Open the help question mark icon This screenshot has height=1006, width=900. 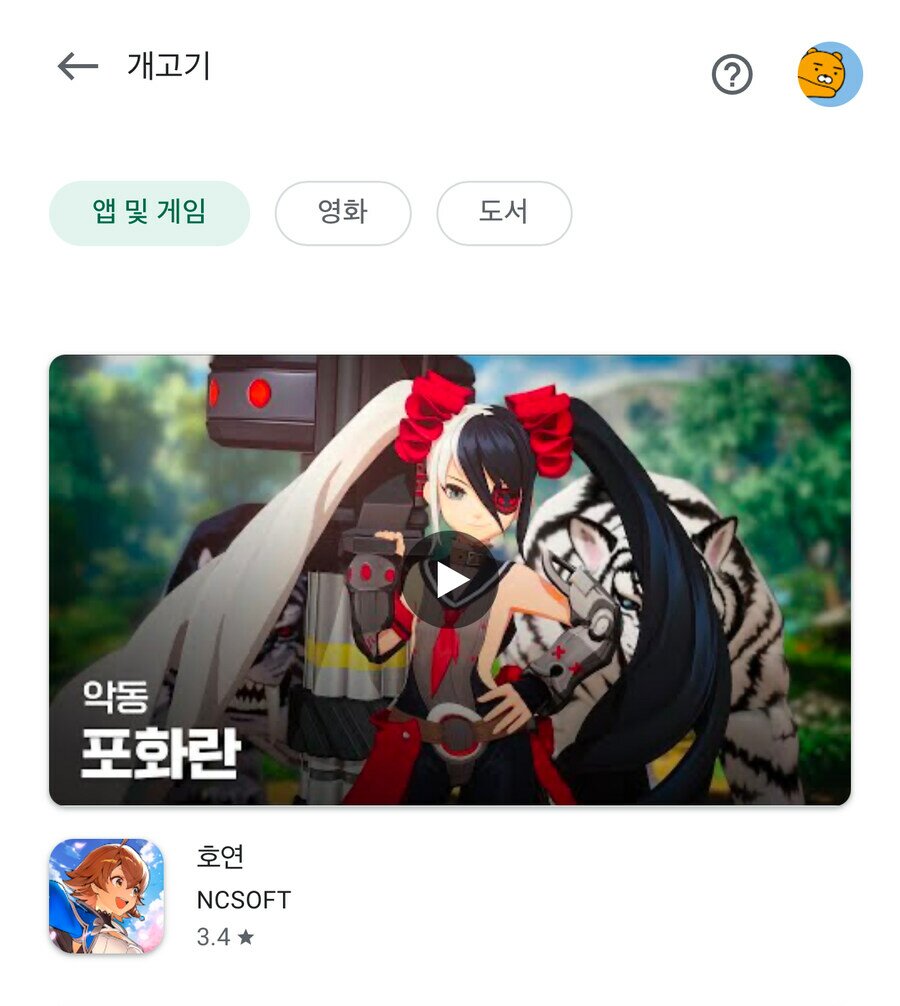click(732, 75)
